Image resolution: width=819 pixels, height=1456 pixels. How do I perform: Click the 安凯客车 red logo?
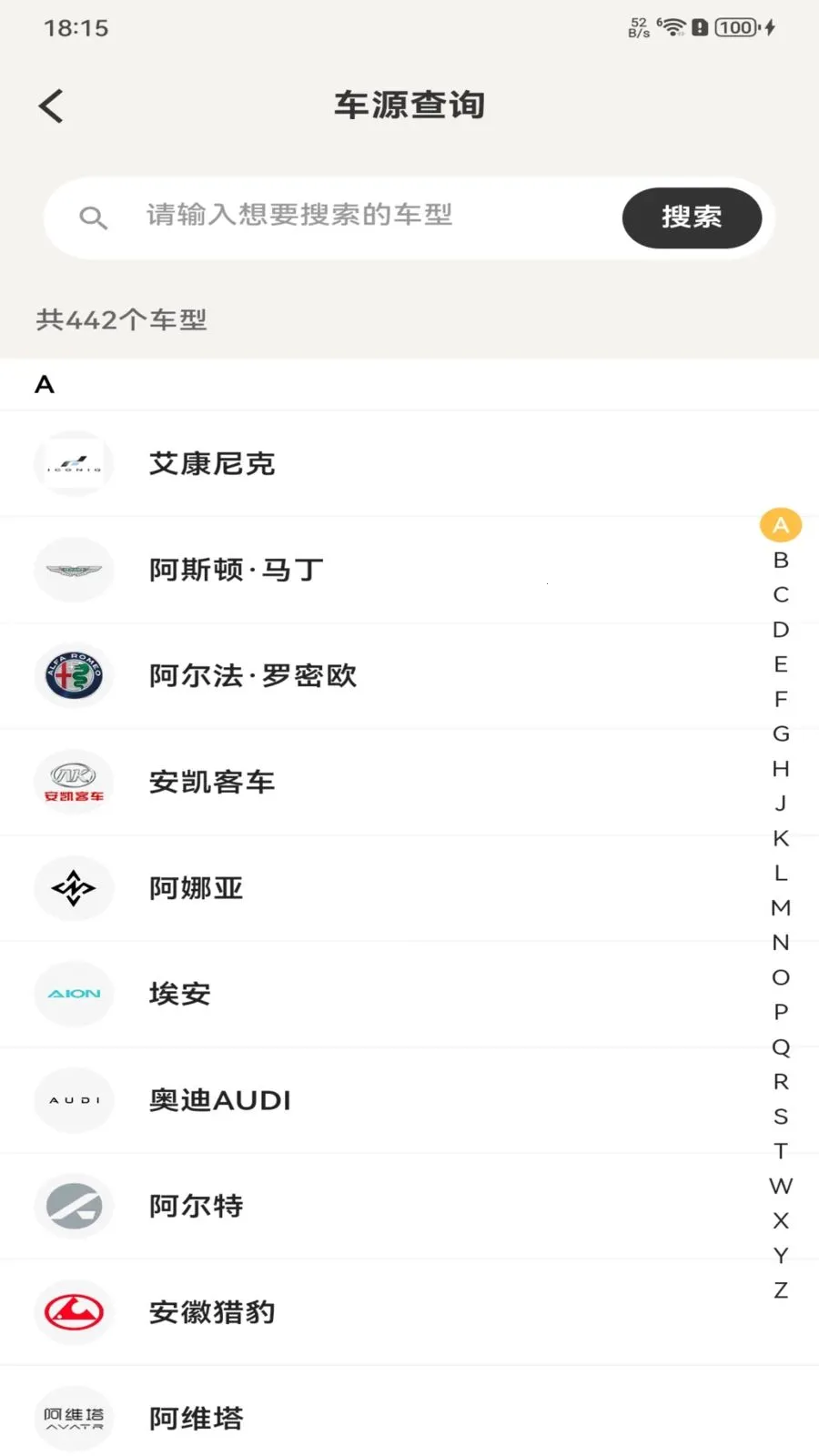pyautogui.click(x=74, y=782)
